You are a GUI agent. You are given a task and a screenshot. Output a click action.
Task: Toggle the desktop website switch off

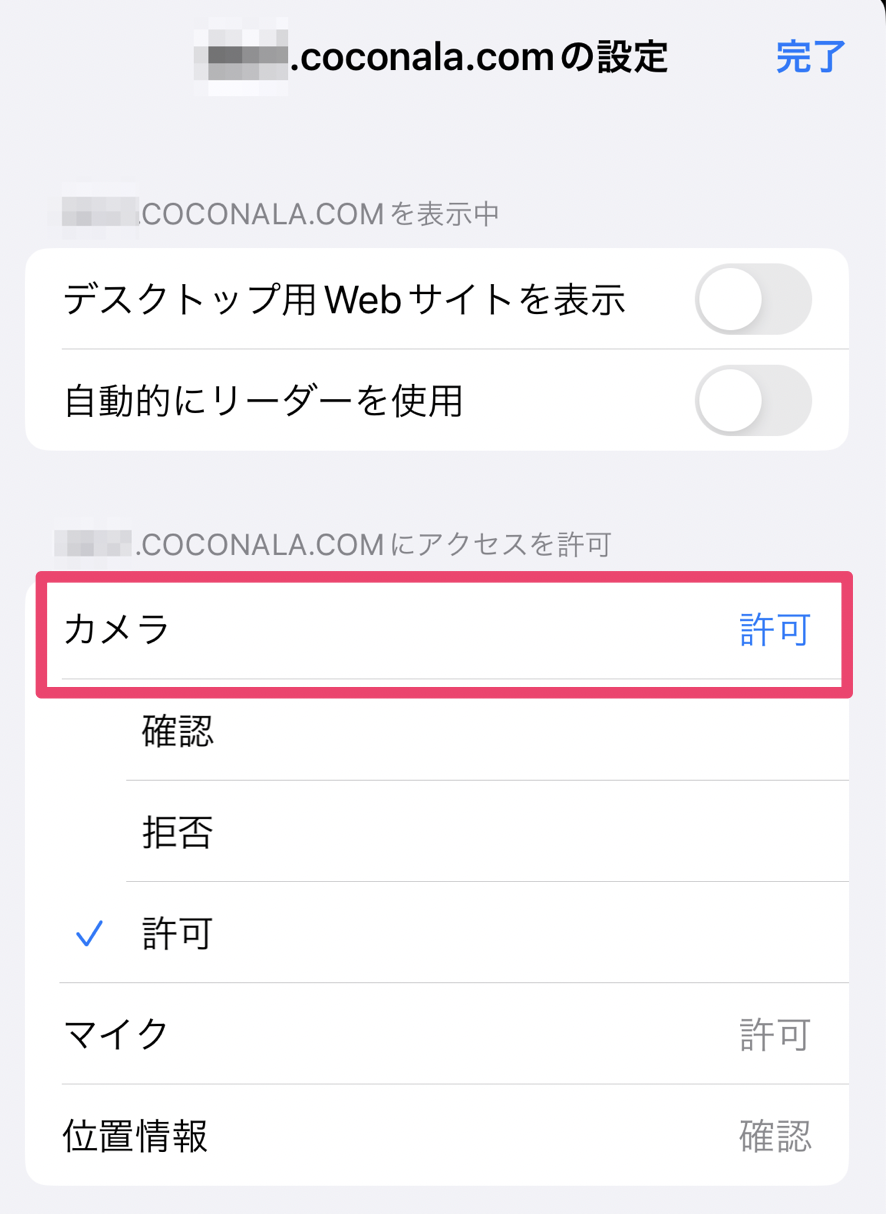[753, 299]
